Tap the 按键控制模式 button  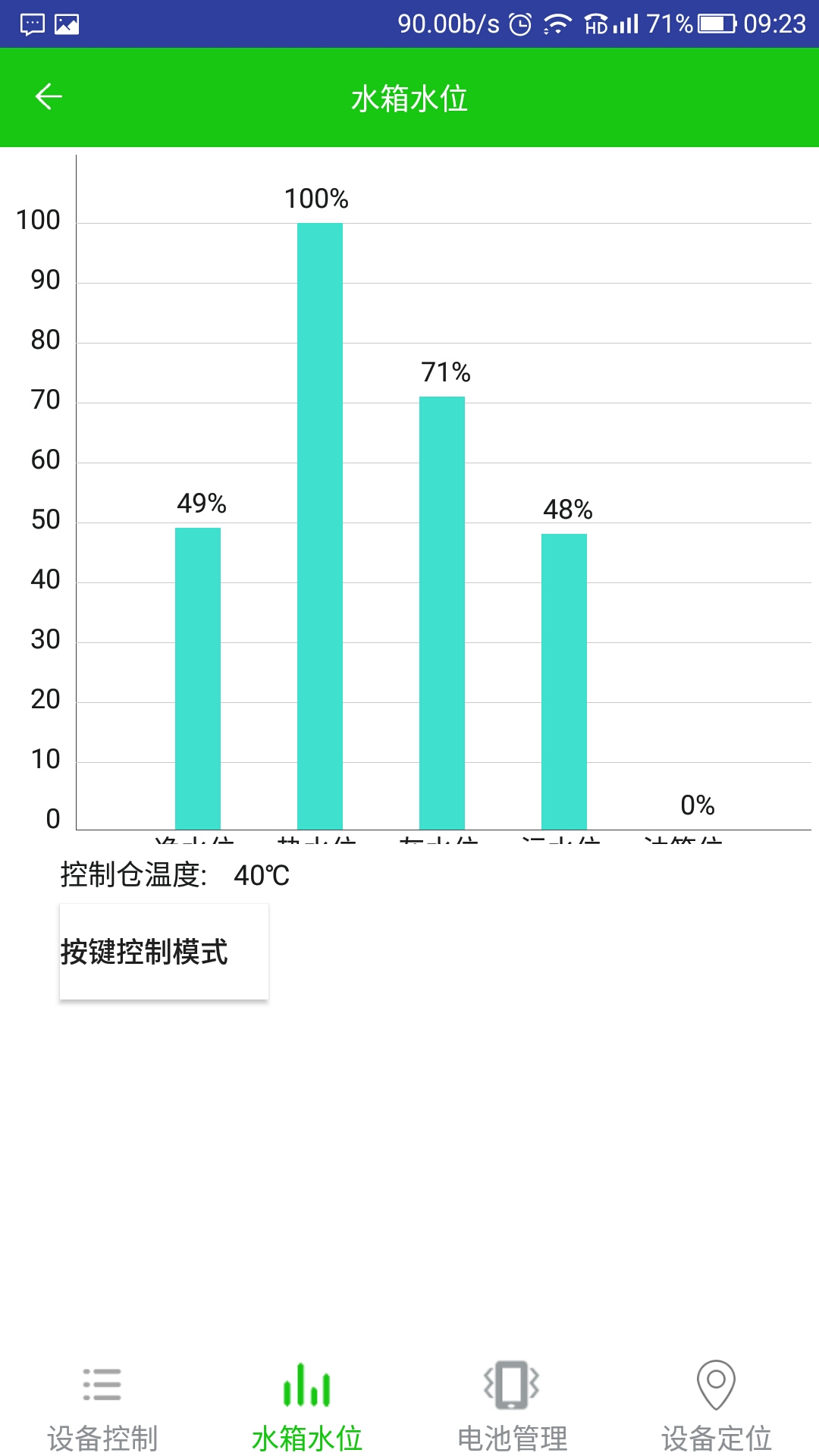pyautogui.click(x=164, y=952)
